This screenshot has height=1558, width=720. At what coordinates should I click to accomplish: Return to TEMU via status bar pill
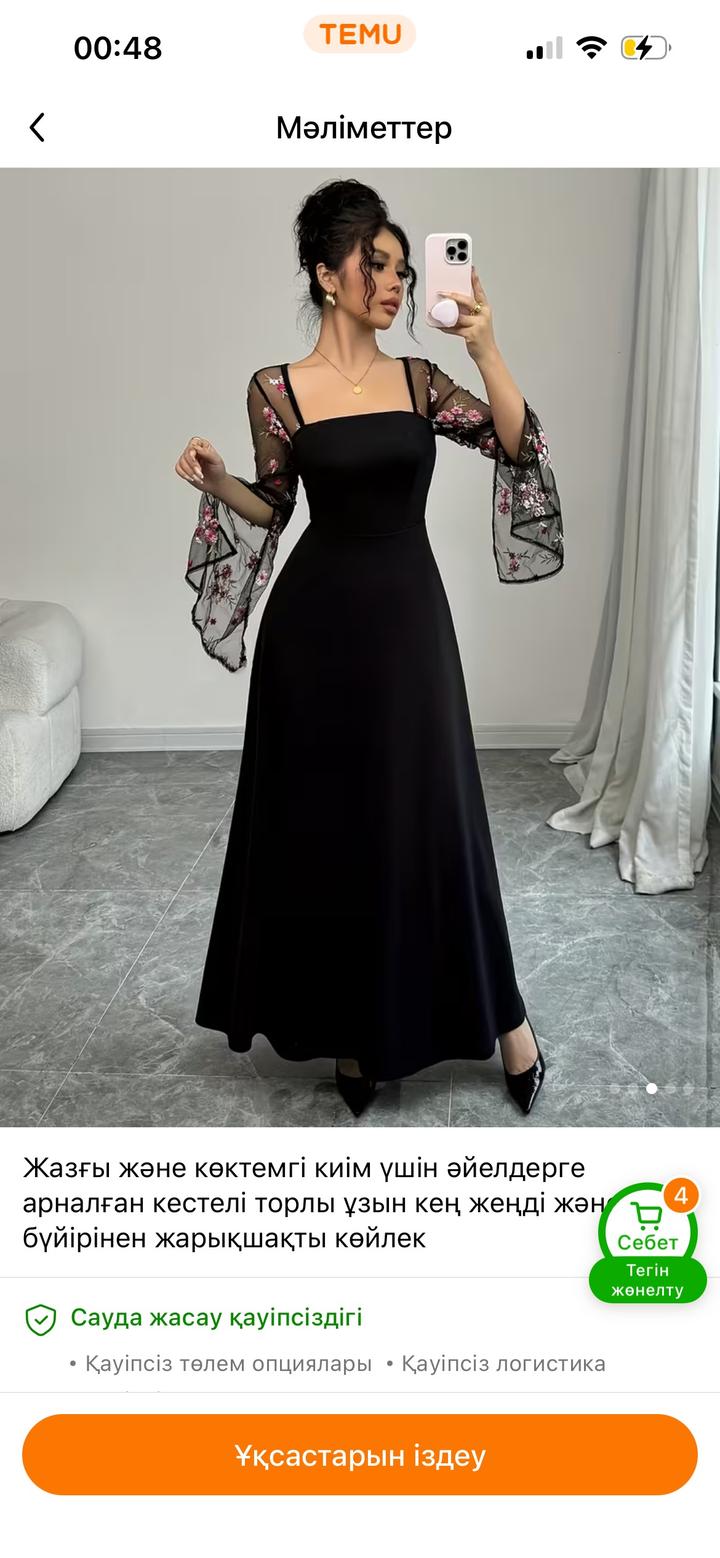(x=360, y=35)
